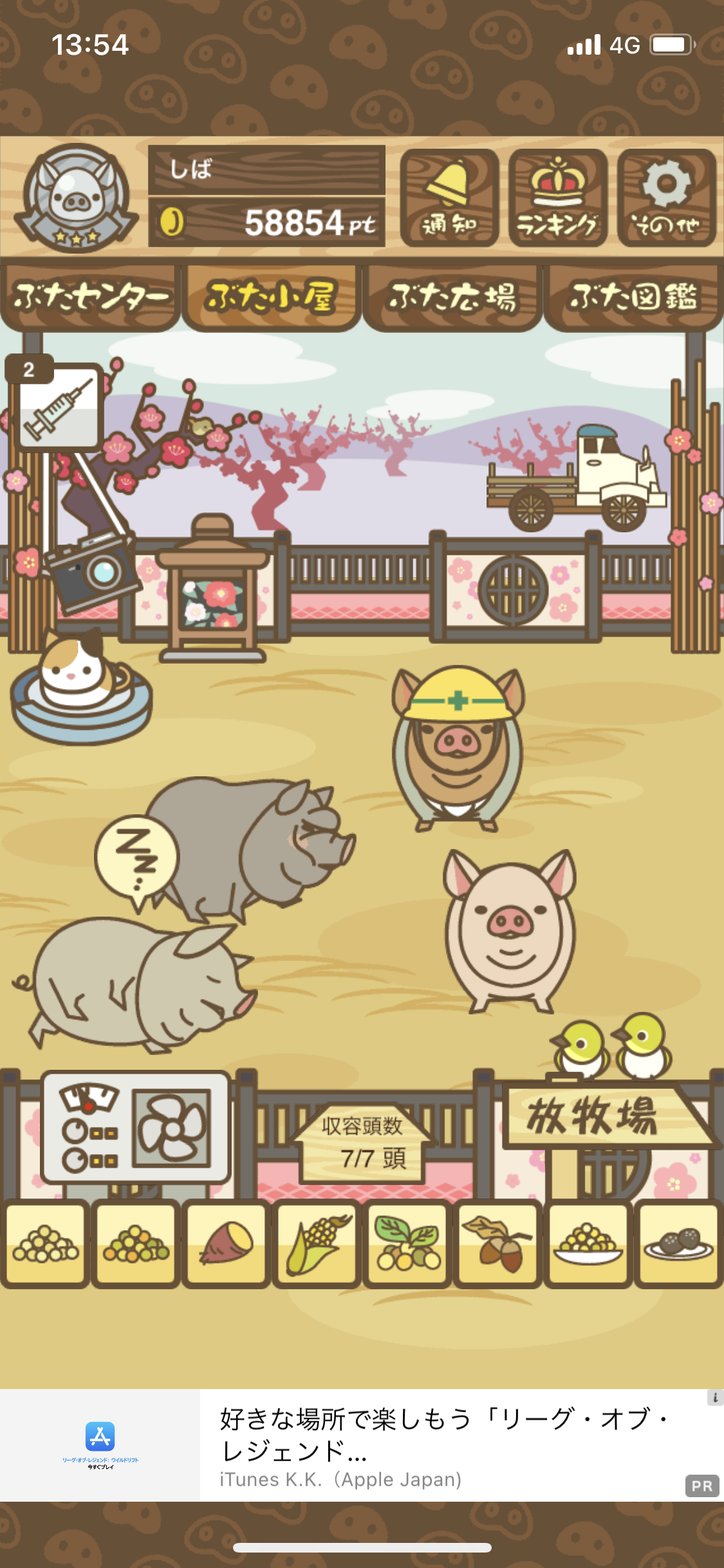Switch to the ぶた広場 tab

452,297
